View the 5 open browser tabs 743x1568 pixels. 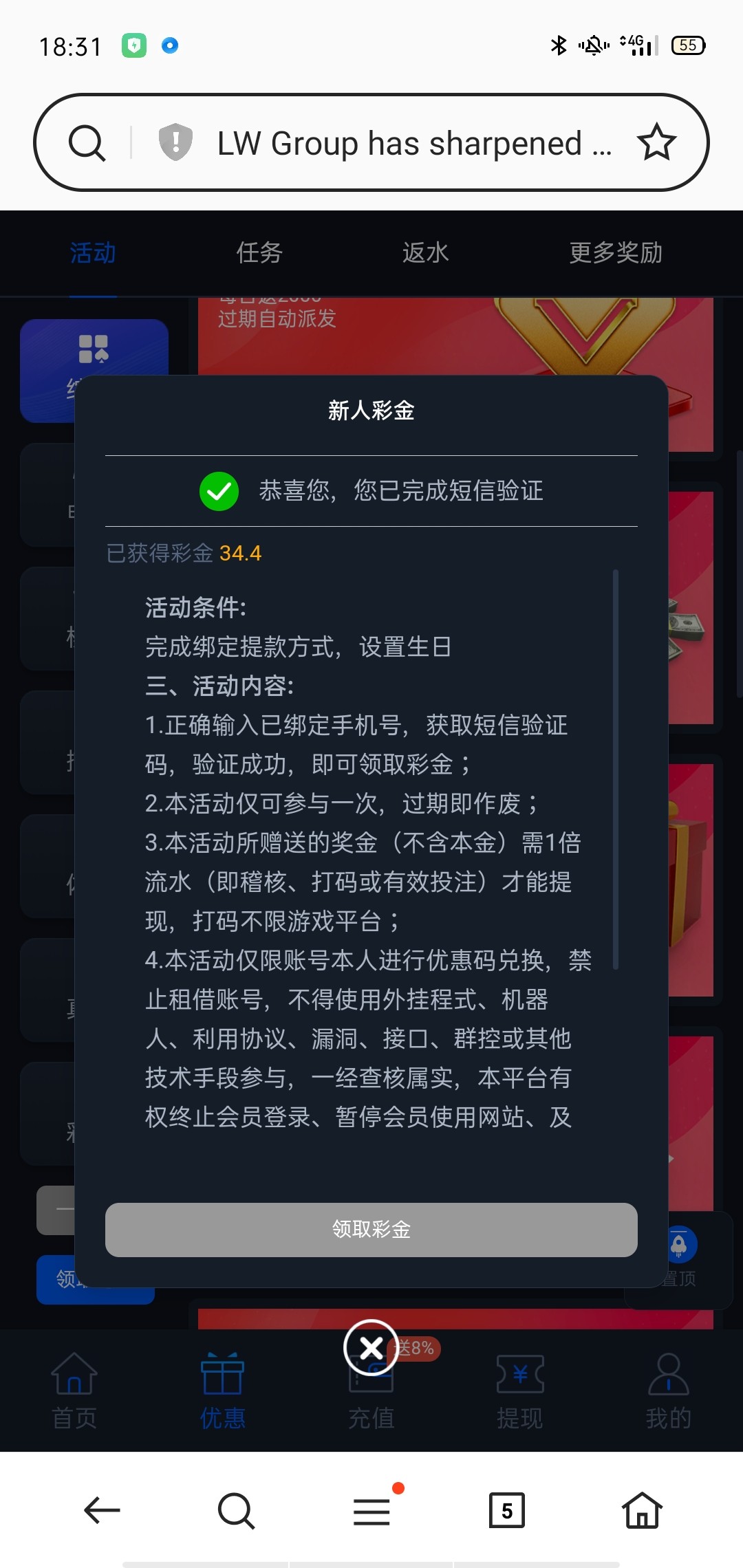click(x=507, y=1510)
